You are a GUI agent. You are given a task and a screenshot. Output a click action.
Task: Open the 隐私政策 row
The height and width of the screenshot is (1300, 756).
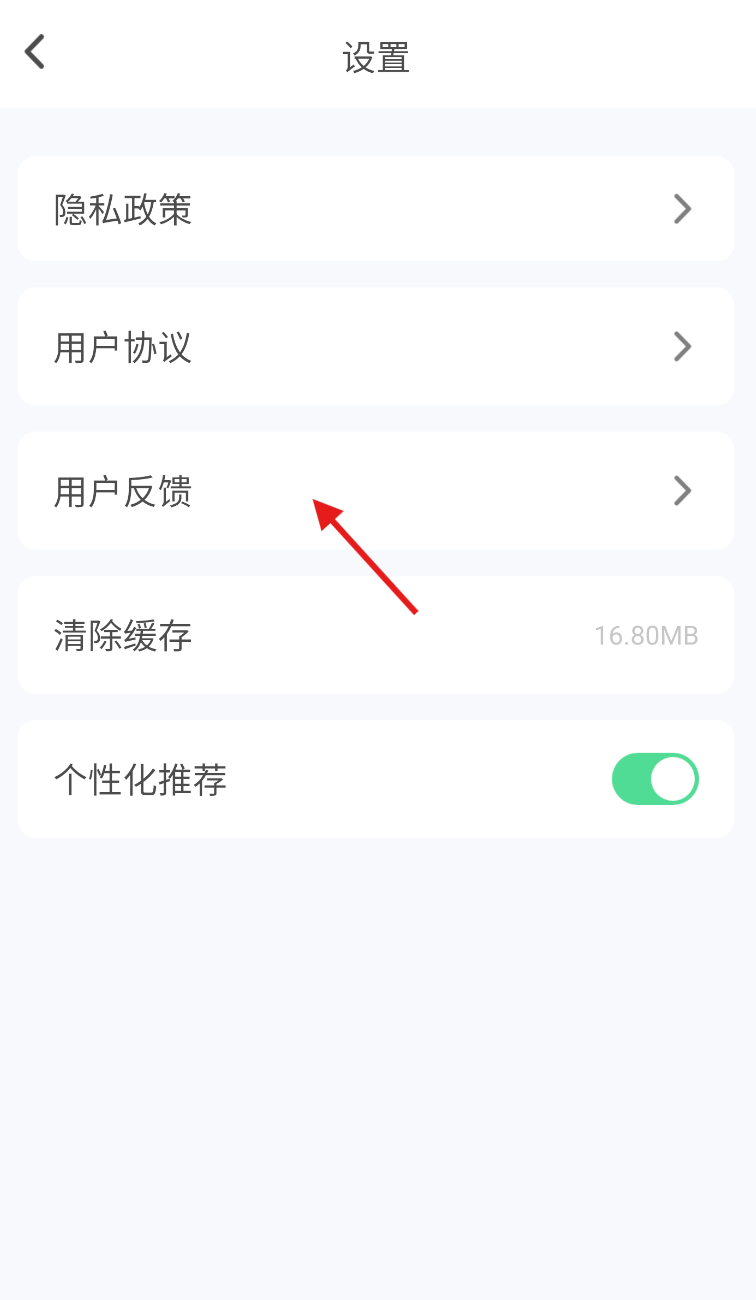coord(376,209)
